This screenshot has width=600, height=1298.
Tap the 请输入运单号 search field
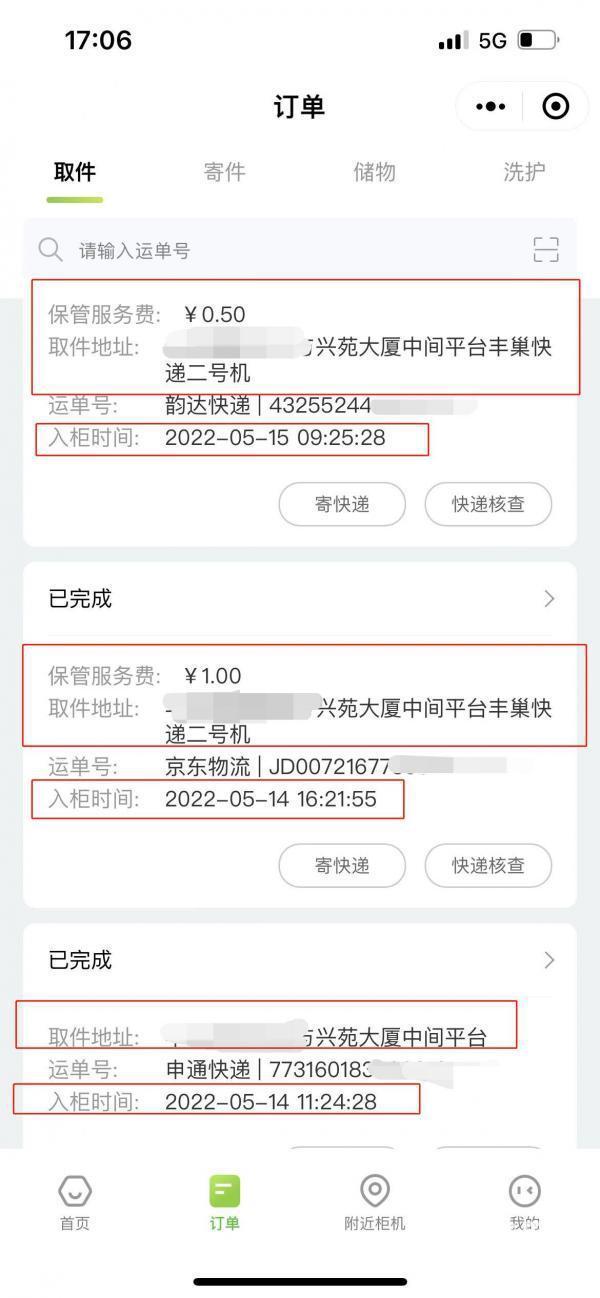coord(280,250)
